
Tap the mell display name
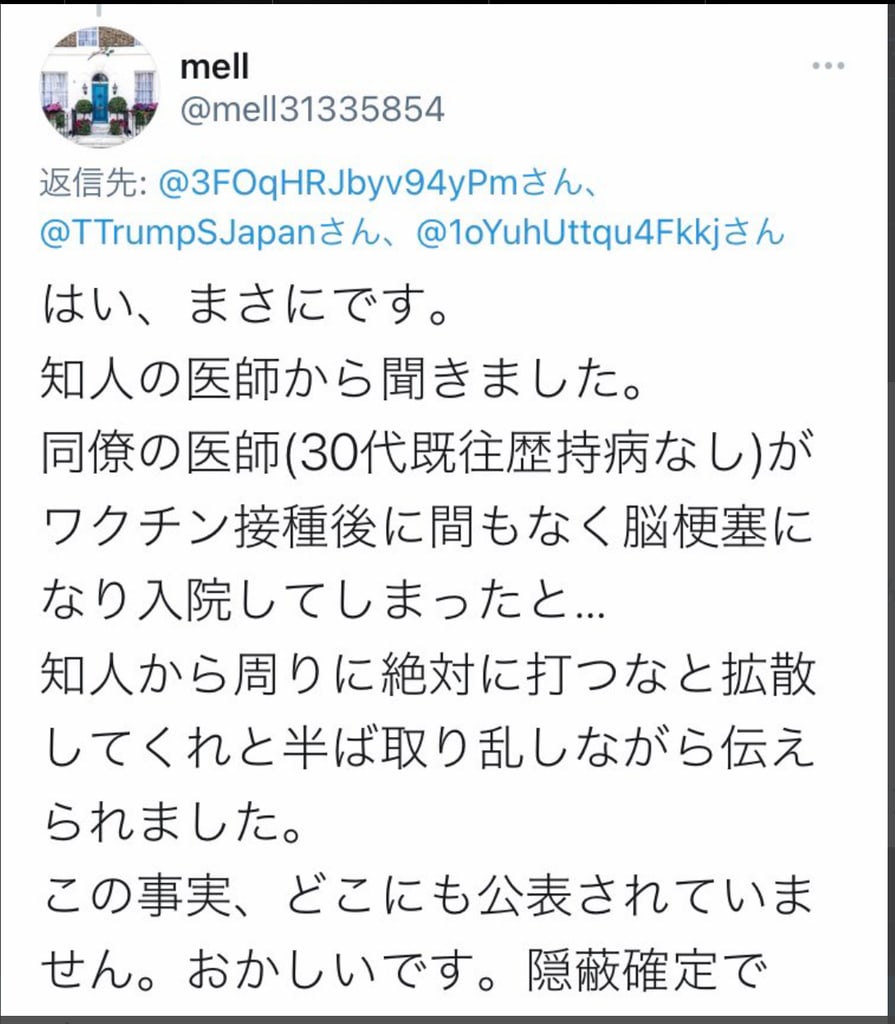point(214,66)
